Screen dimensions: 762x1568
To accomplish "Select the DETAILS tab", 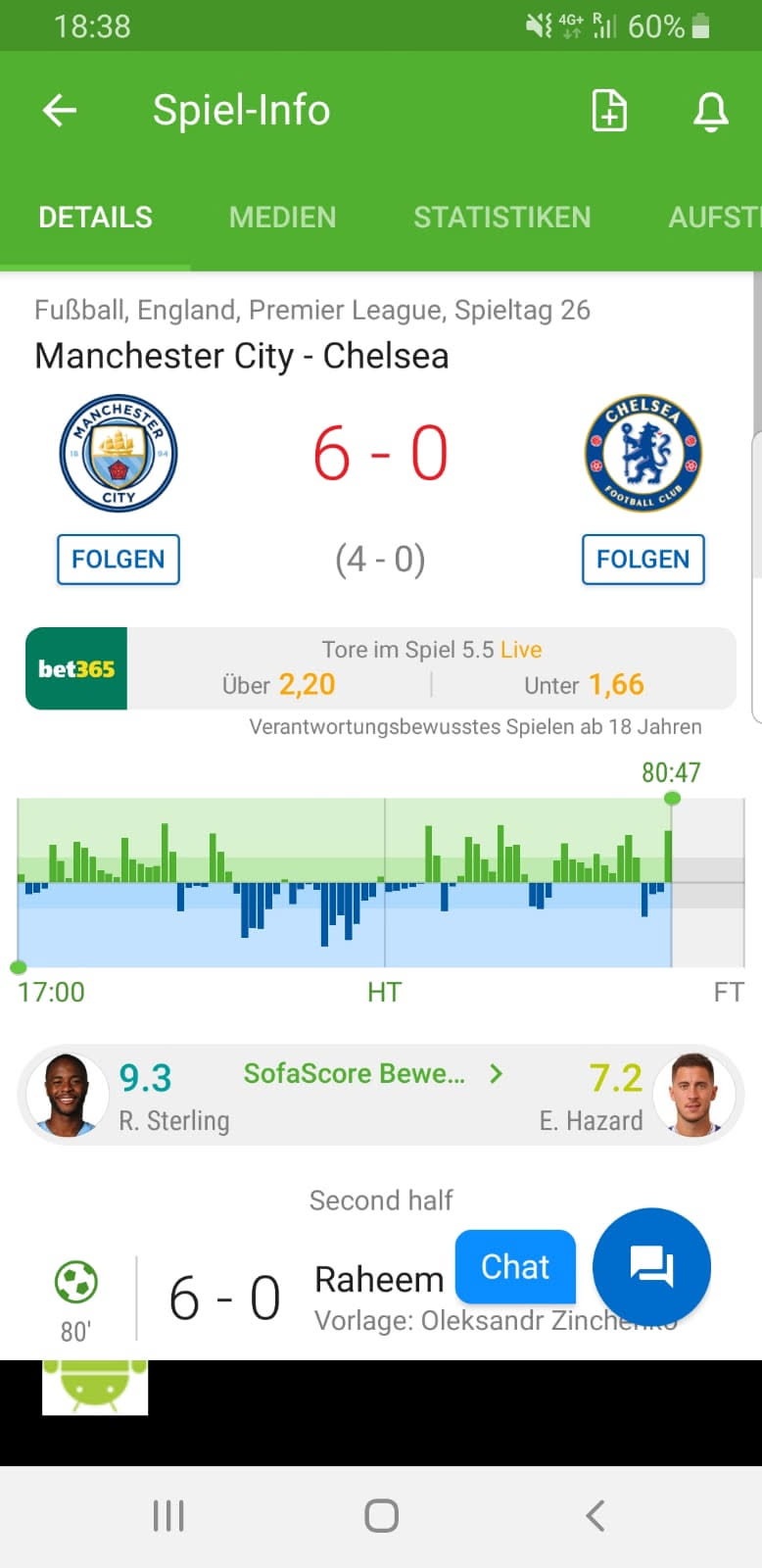I will (x=95, y=217).
